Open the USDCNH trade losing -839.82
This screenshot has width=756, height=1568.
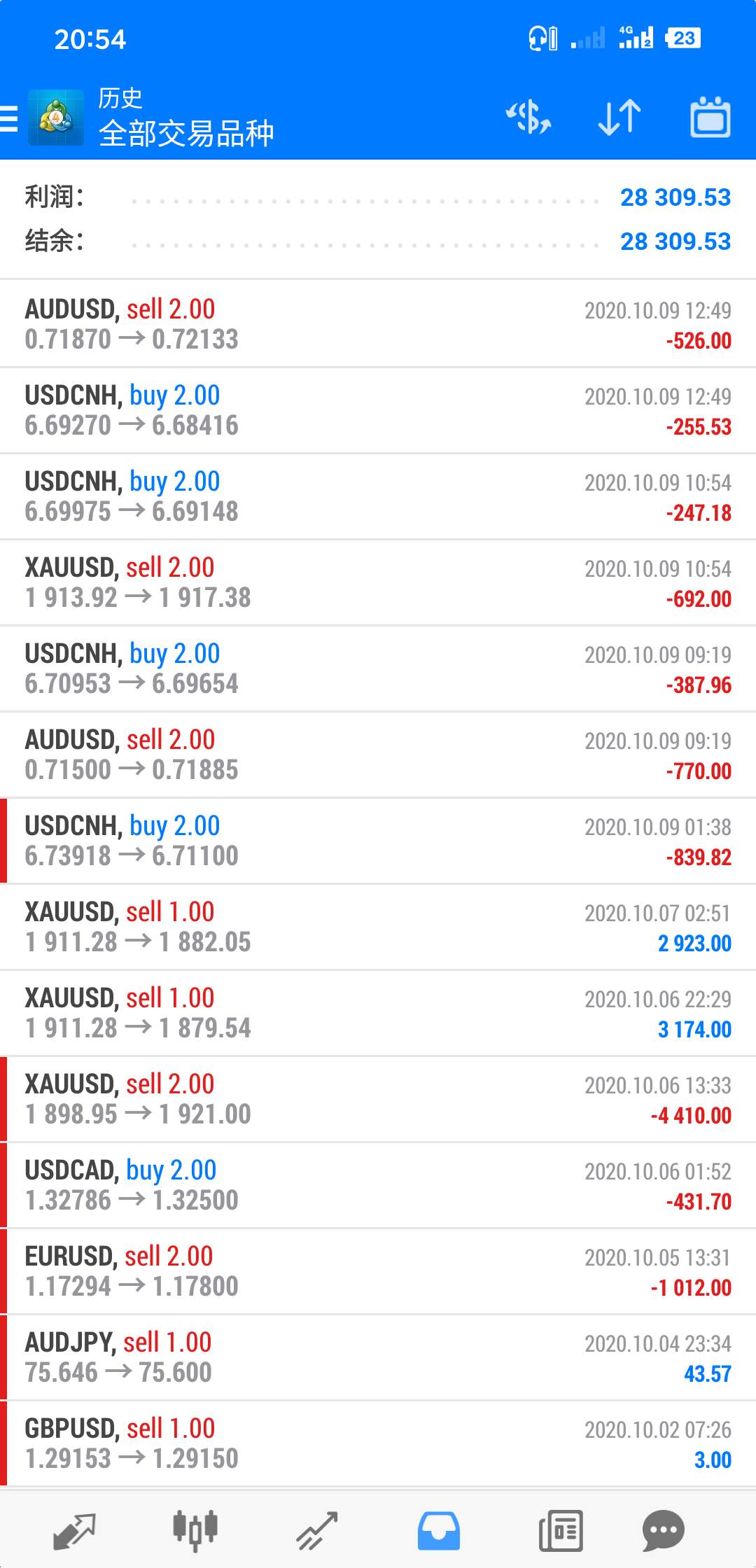coord(378,841)
